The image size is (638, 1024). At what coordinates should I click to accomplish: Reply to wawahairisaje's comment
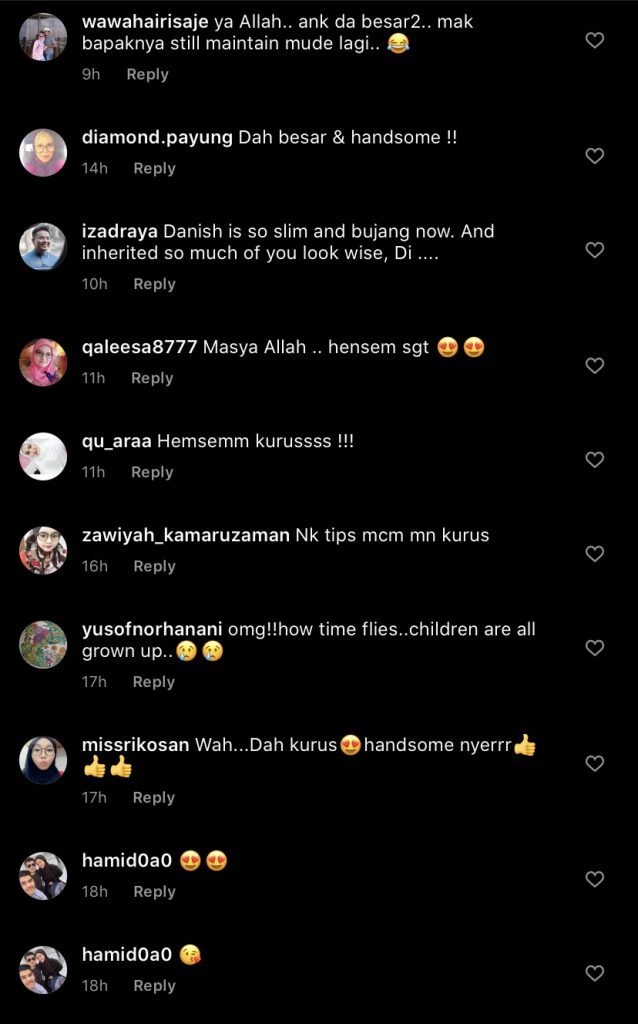147,74
